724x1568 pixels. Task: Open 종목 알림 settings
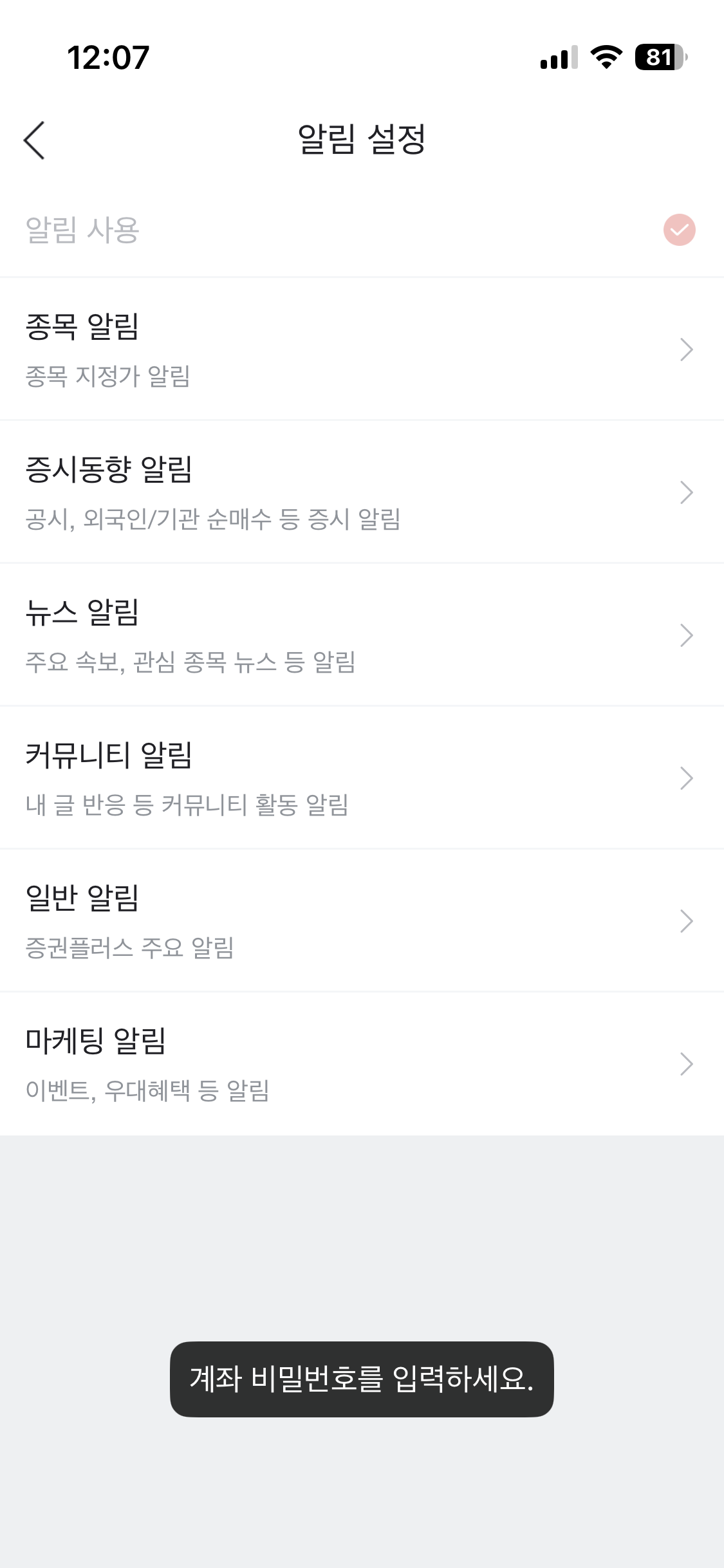[362, 350]
